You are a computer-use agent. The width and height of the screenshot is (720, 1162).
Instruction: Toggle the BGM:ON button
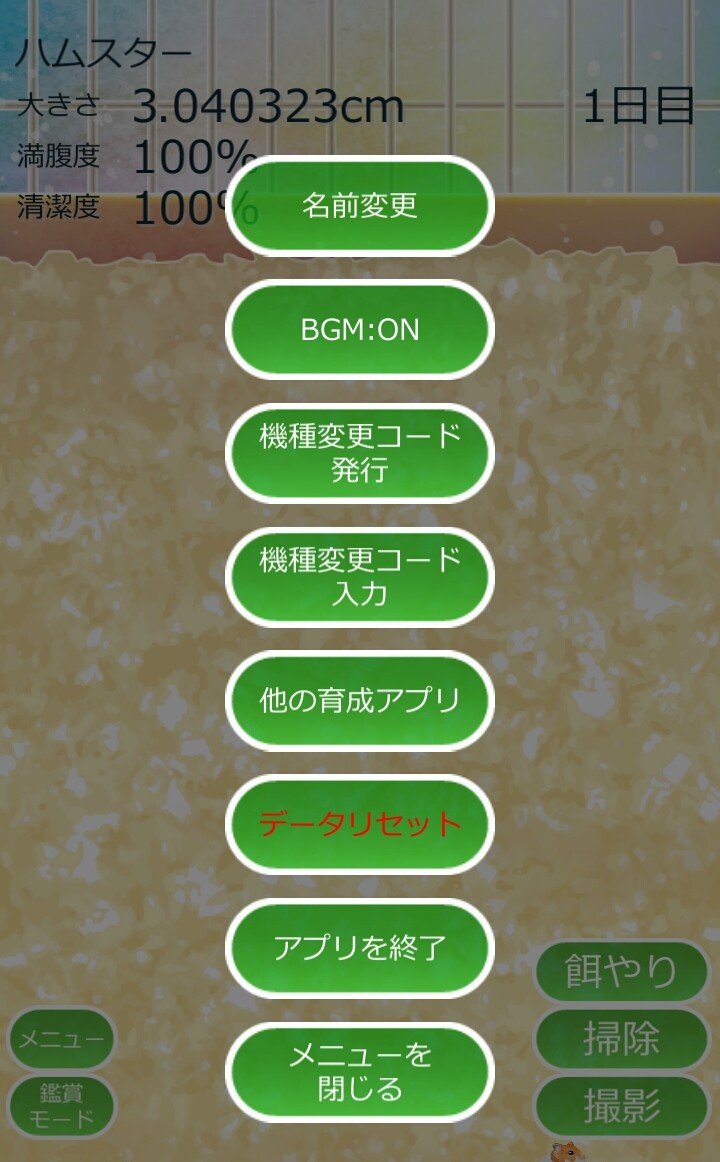click(x=360, y=330)
